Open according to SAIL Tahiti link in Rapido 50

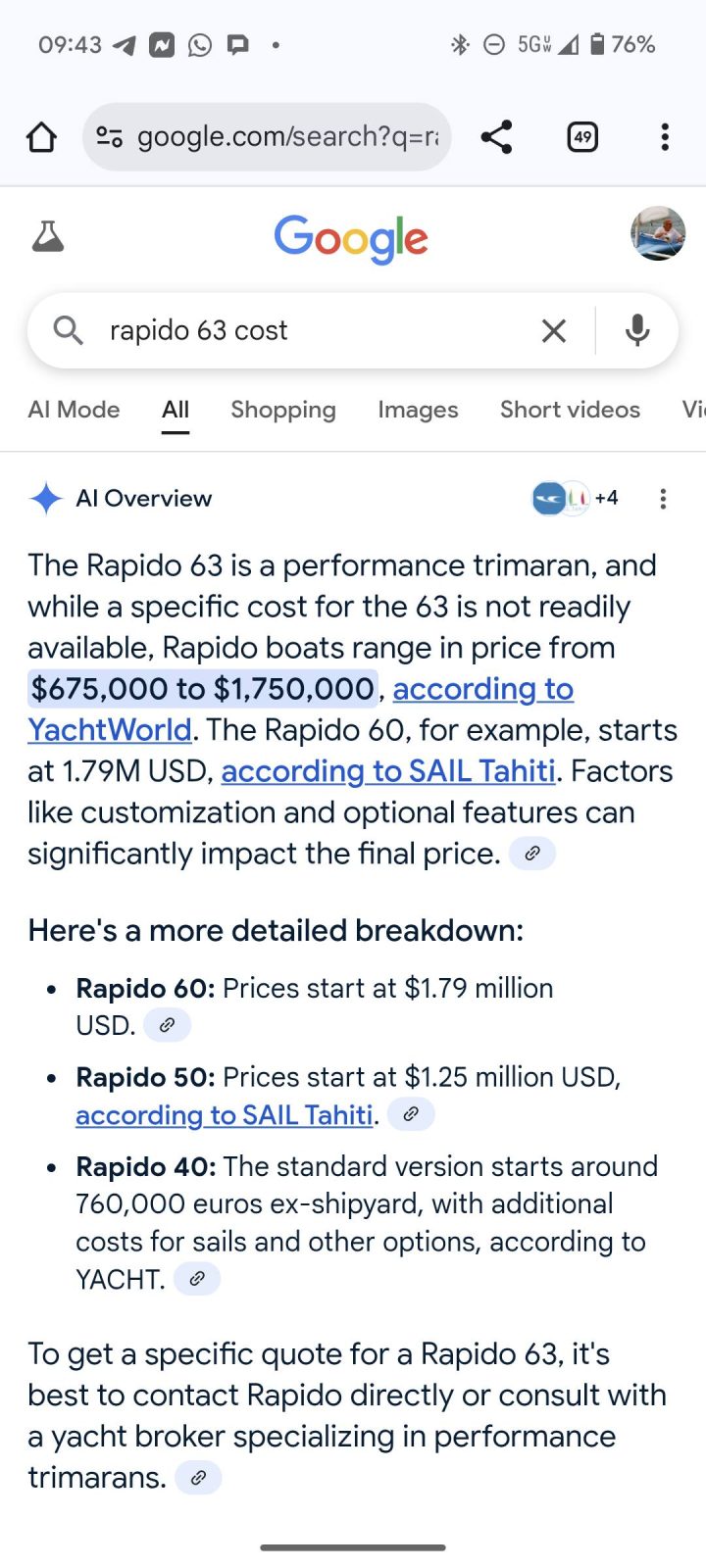point(225,1115)
